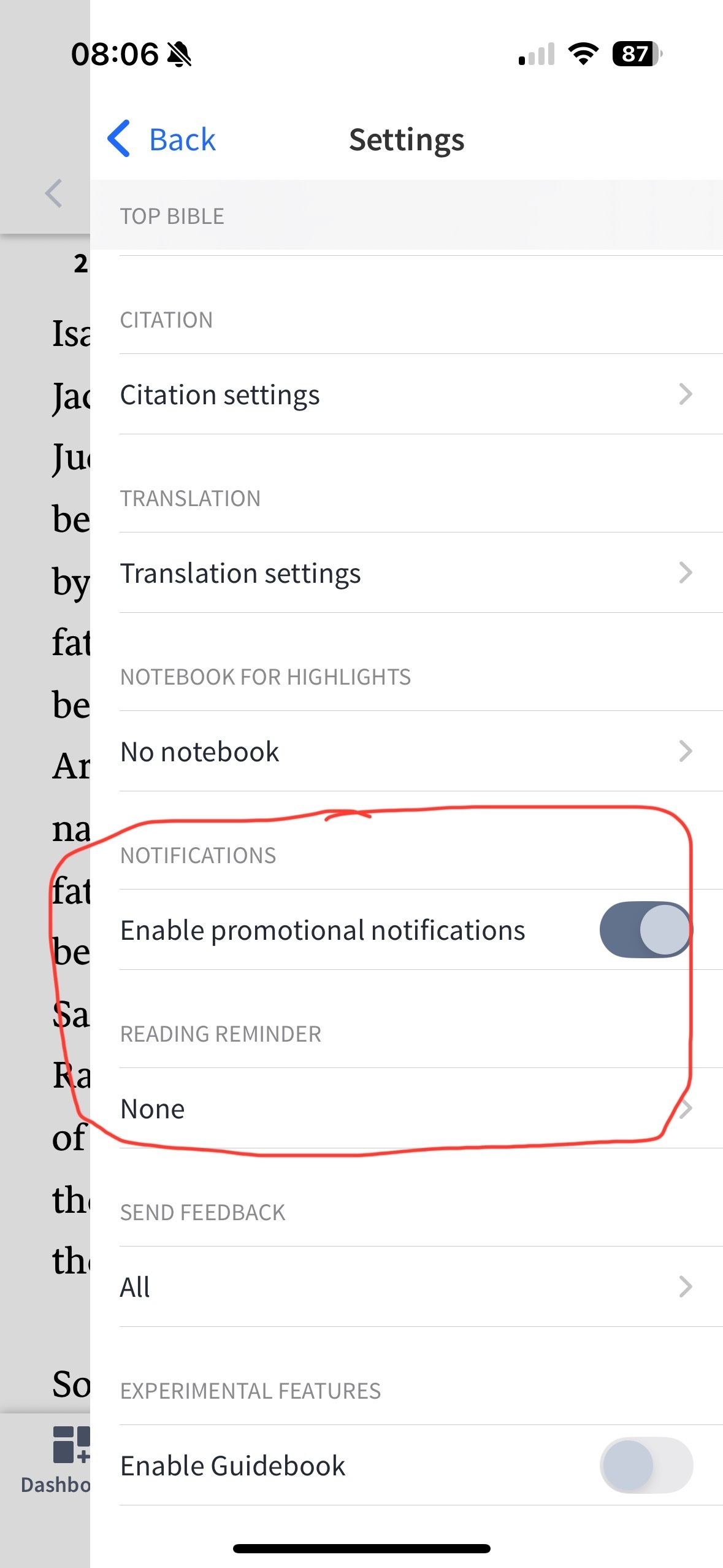723x1568 pixels.
Task: Turn on Enable Guidebook
Action: click(x=645, y=1465)
